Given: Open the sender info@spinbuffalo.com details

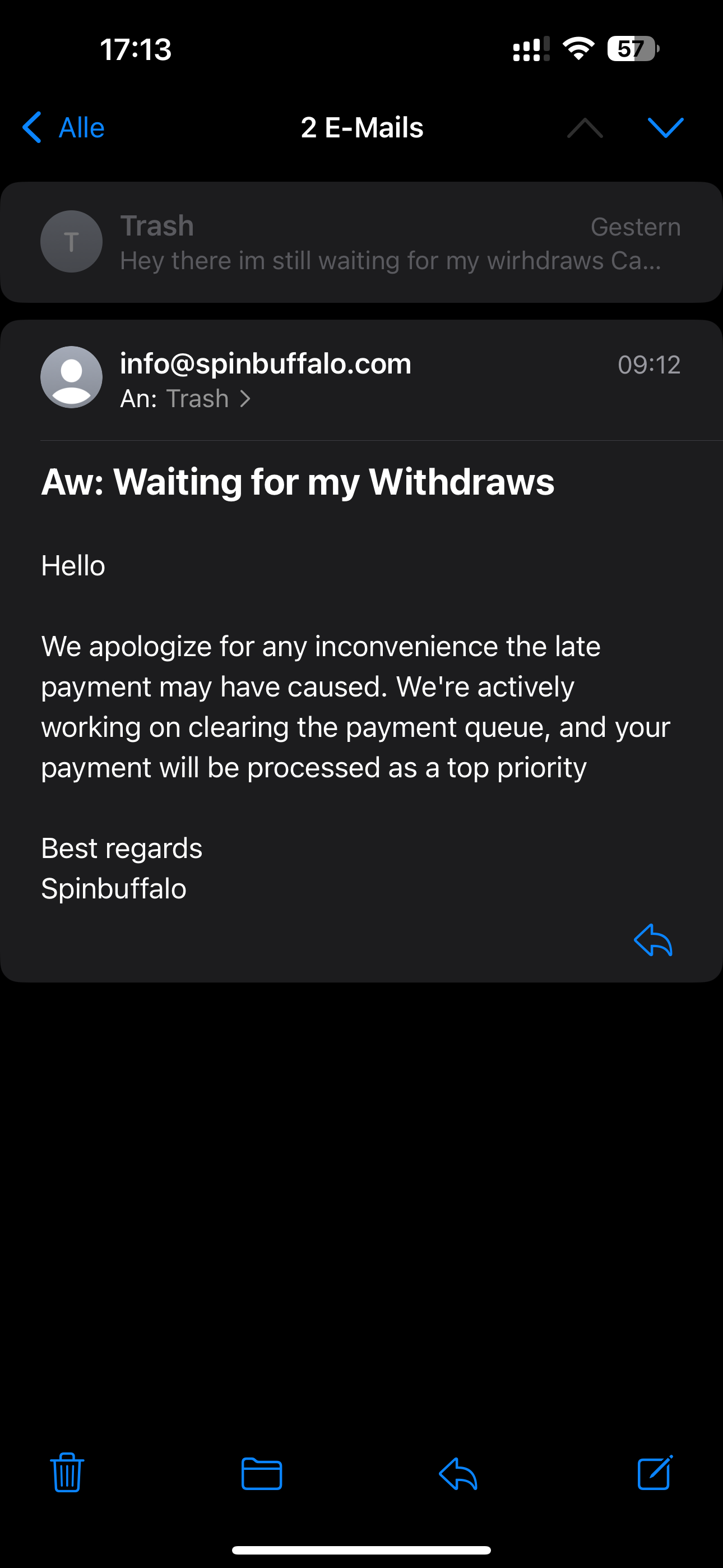Looking at the screenshot, I should 265,363.
